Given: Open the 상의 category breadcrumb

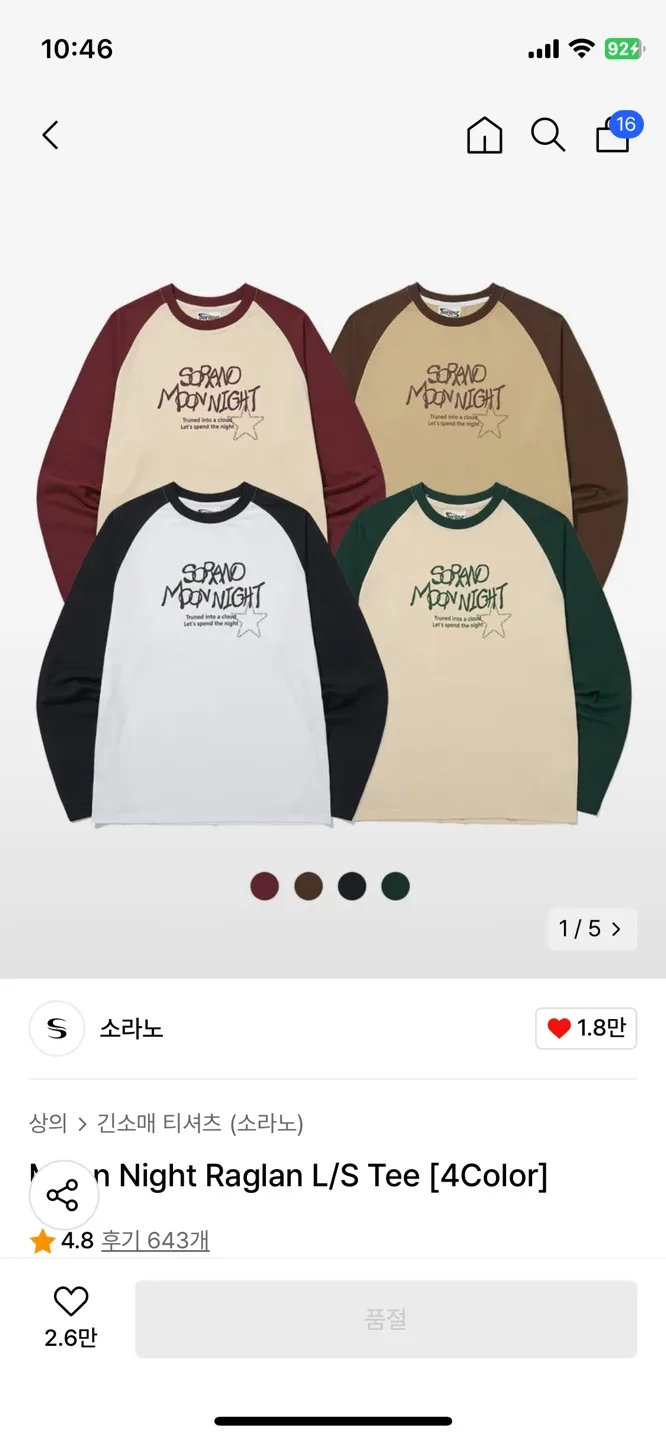Looking at the screenshot, I should click(48, 1123).
